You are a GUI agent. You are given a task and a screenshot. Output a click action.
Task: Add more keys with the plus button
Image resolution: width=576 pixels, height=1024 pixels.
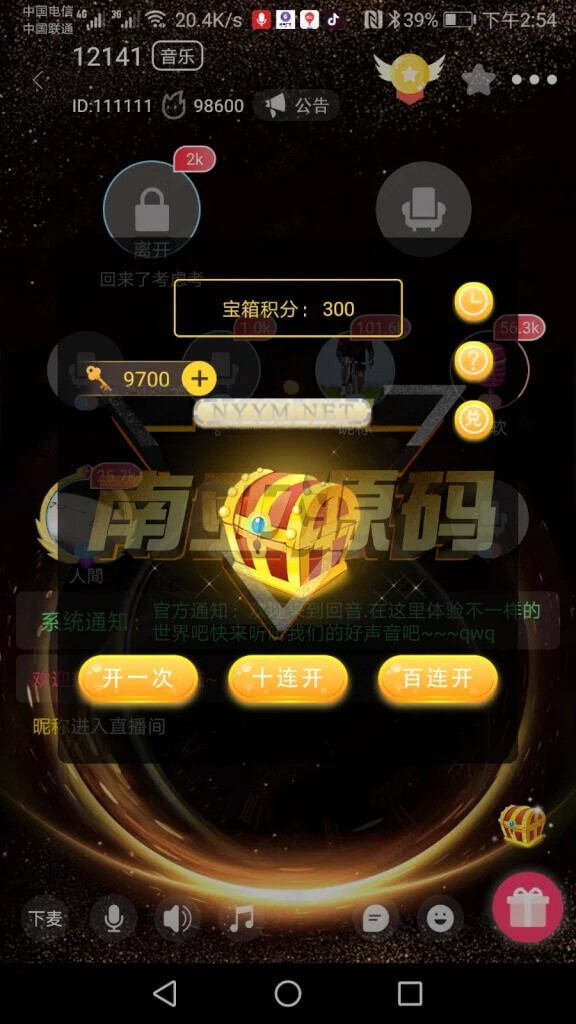tap(199, 379)
